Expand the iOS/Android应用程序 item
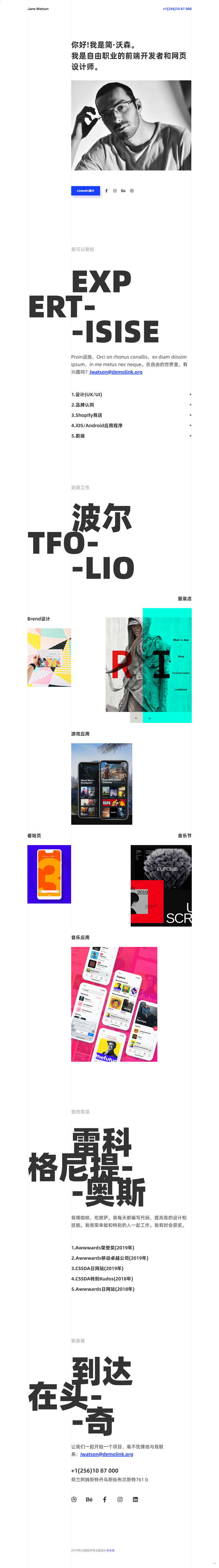 (131, 425)
